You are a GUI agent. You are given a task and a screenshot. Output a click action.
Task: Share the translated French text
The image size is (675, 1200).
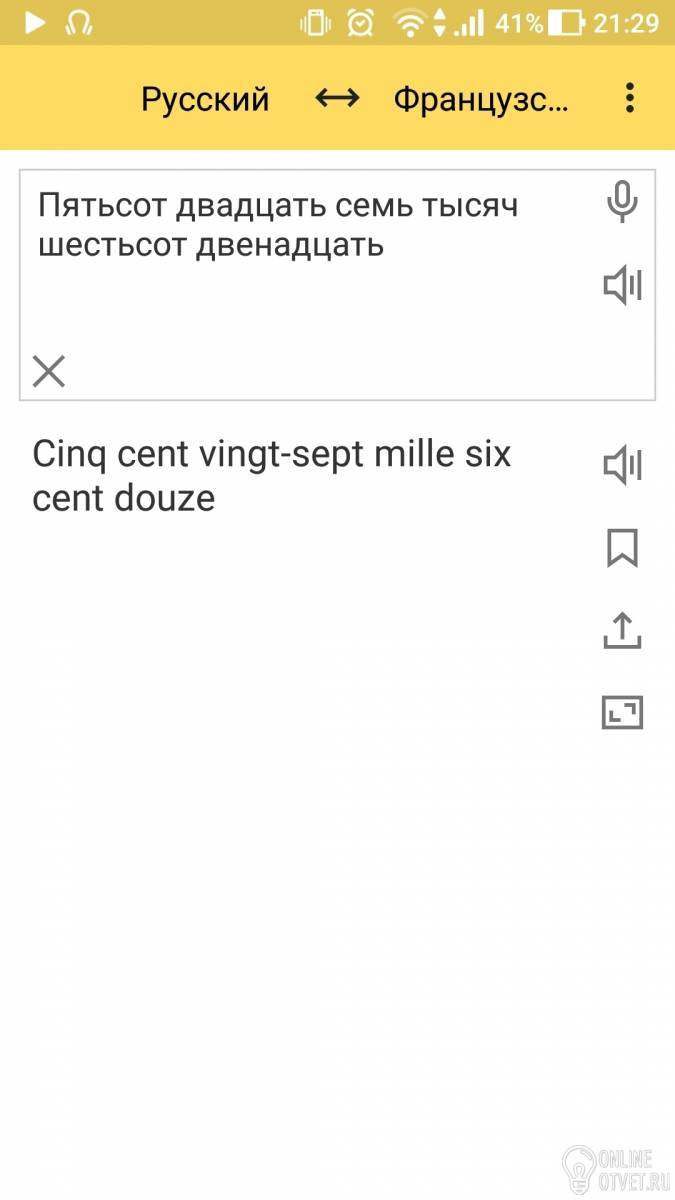622,630
